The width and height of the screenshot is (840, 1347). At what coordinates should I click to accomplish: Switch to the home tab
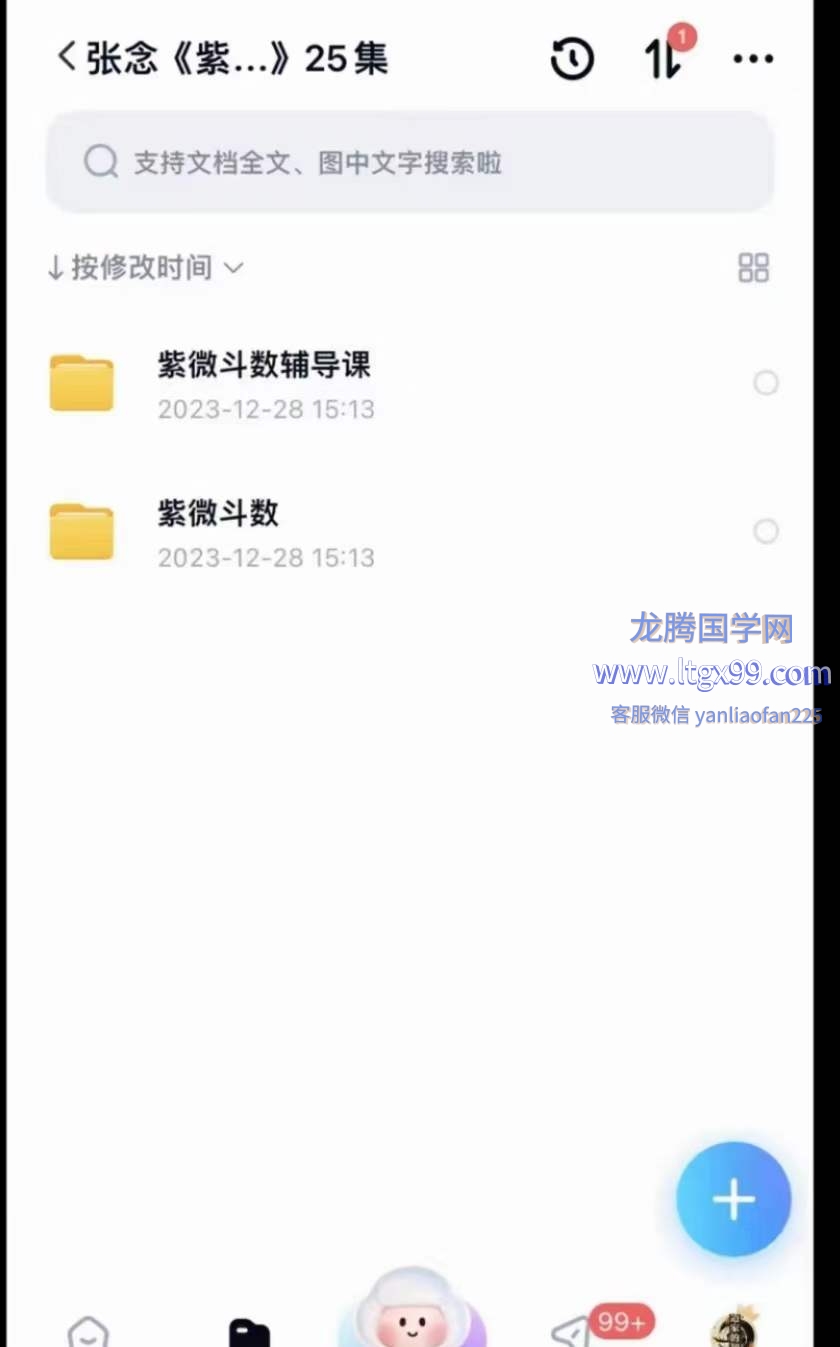pos(88,1332)
